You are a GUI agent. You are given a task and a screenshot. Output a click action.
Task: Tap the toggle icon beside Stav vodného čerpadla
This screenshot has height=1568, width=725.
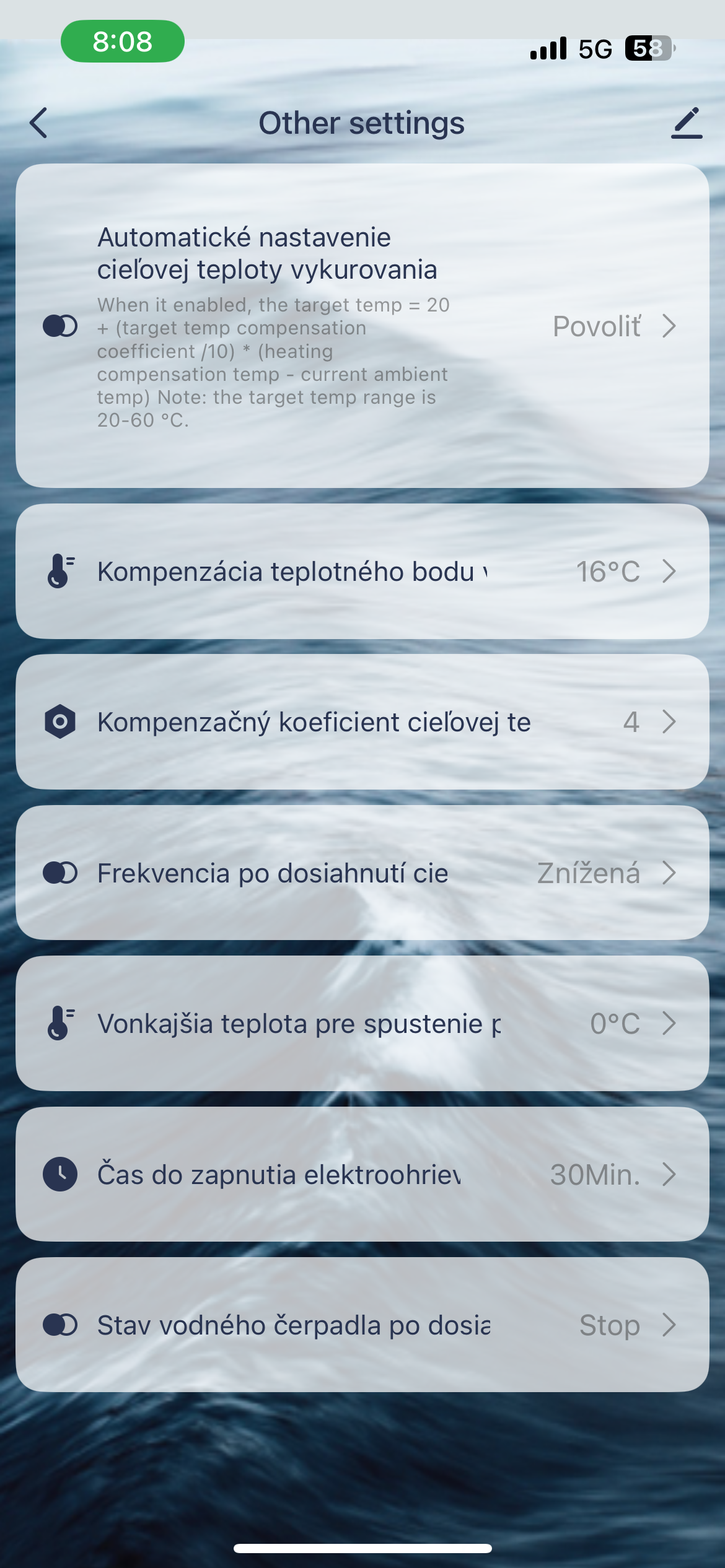pyautogui.click(x=60, y=1325)
